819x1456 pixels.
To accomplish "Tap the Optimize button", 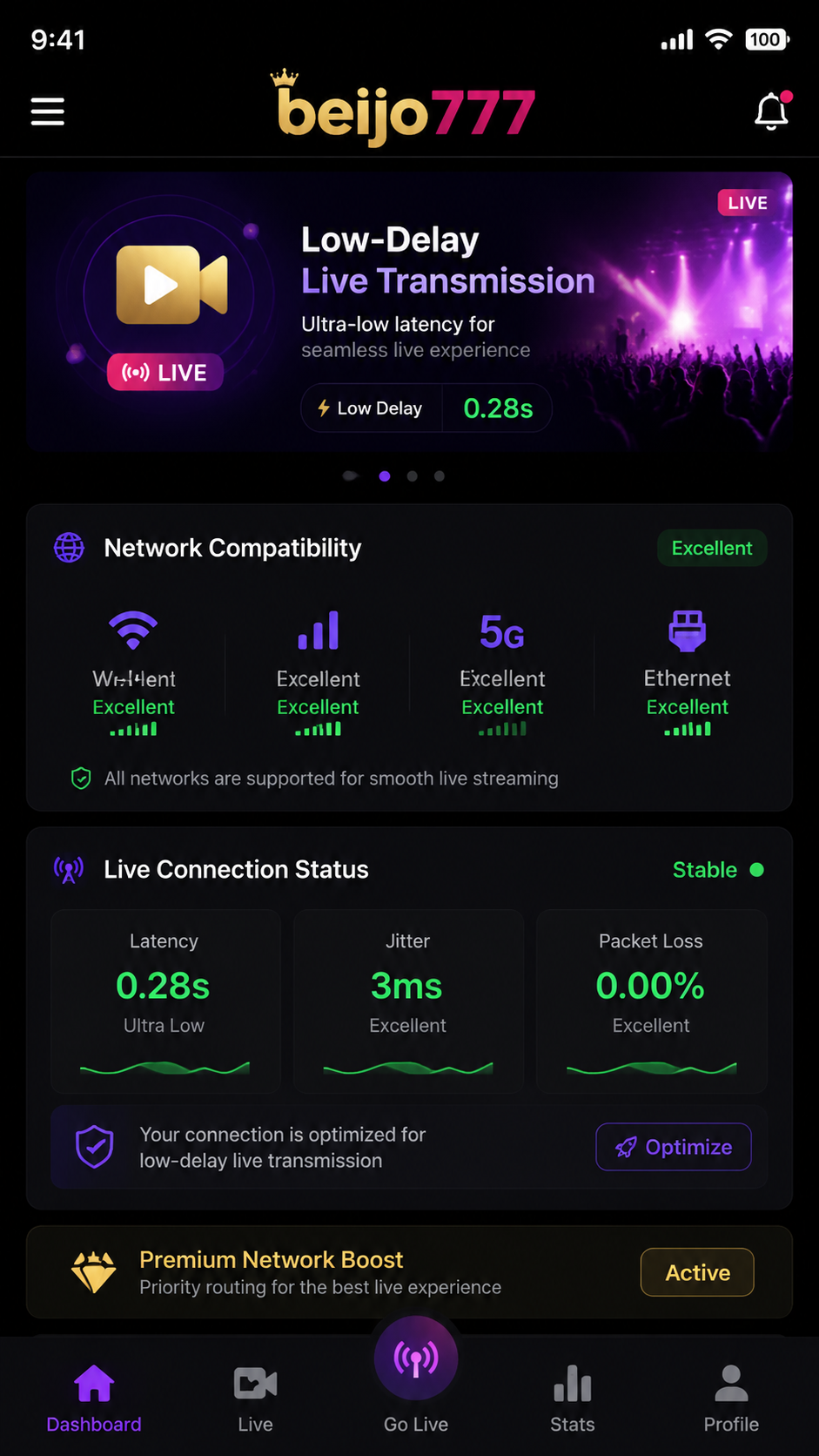I will click(673, 1147).
